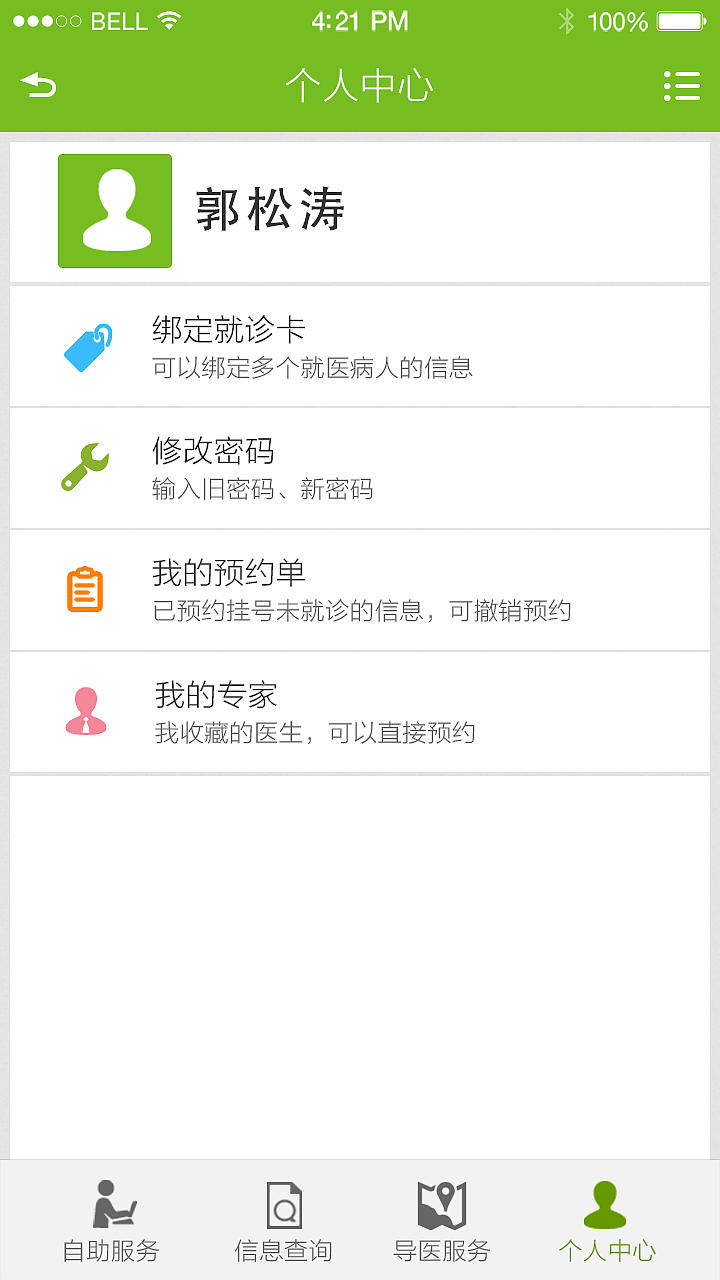Tap the pink doctor icon next to 我的专家
Image resolution: width=720 pixels, height=1280 pixels.
87,711
